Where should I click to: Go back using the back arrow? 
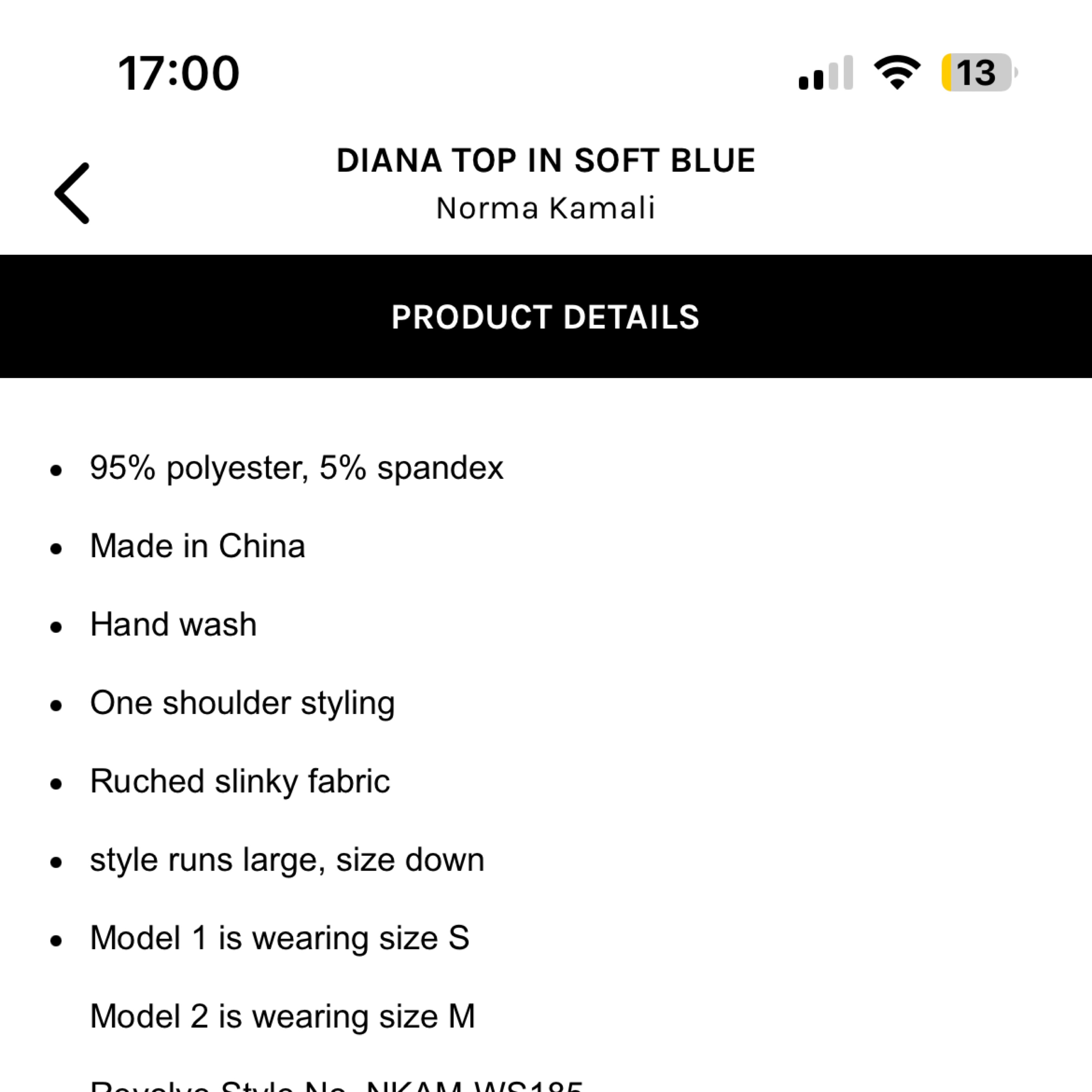(72, 193)
